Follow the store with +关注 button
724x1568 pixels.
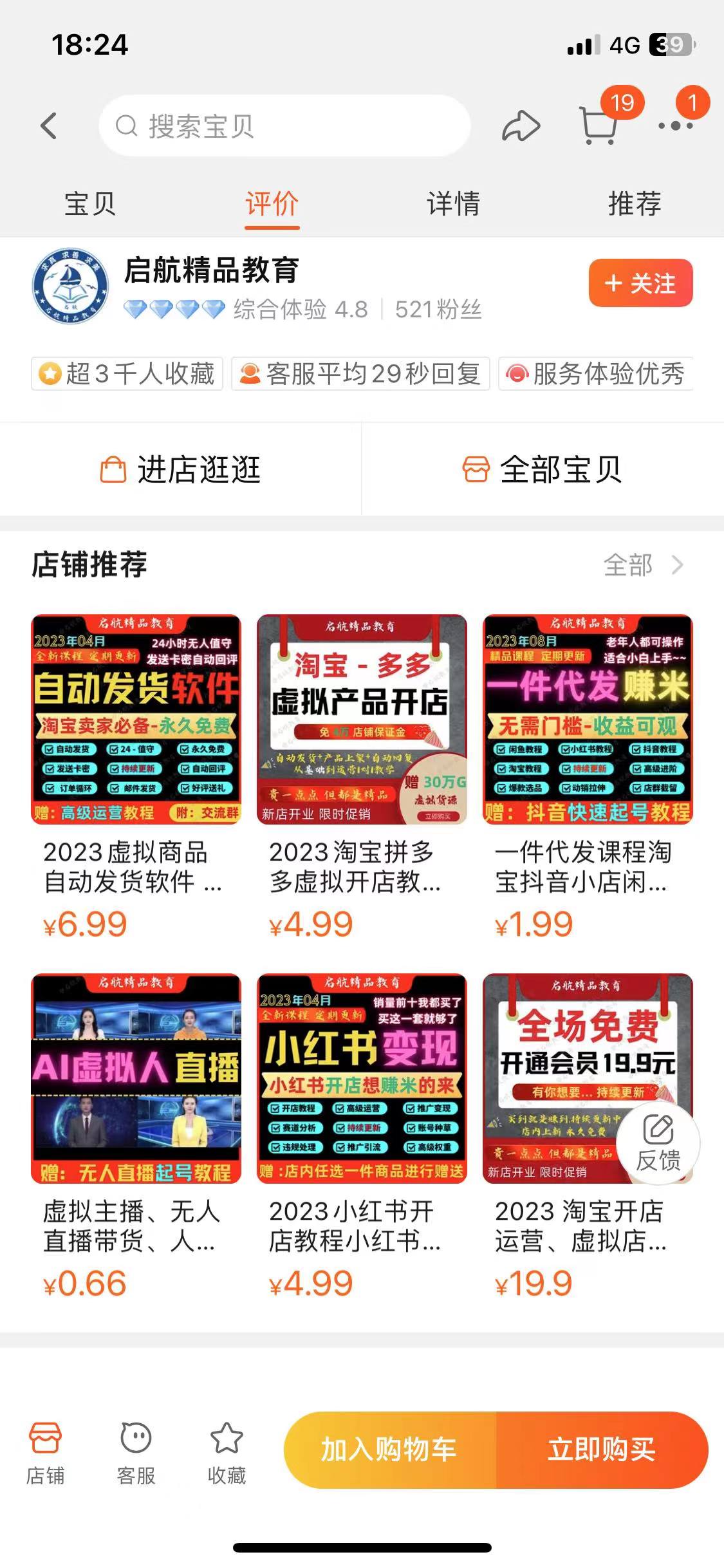(641, 283)
